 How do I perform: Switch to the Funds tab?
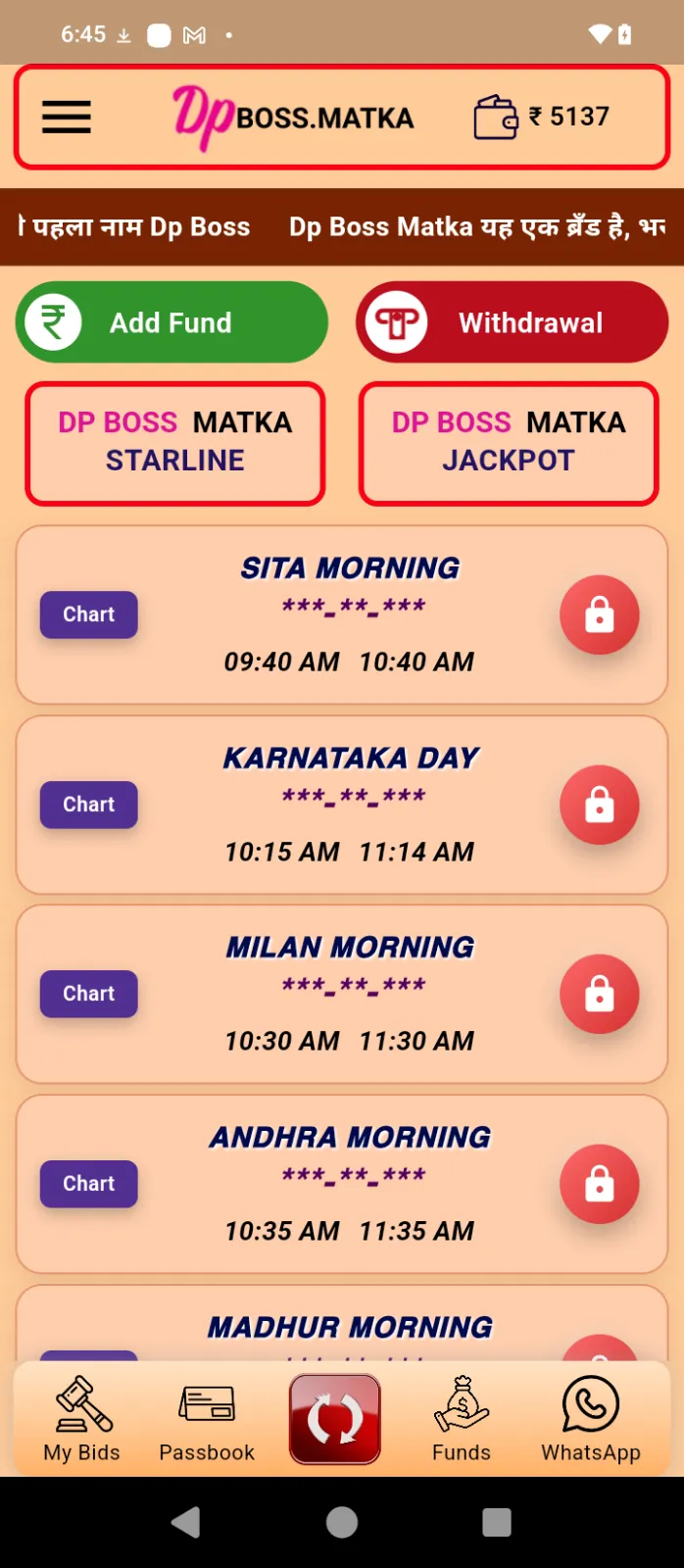tap(462, 1419)
